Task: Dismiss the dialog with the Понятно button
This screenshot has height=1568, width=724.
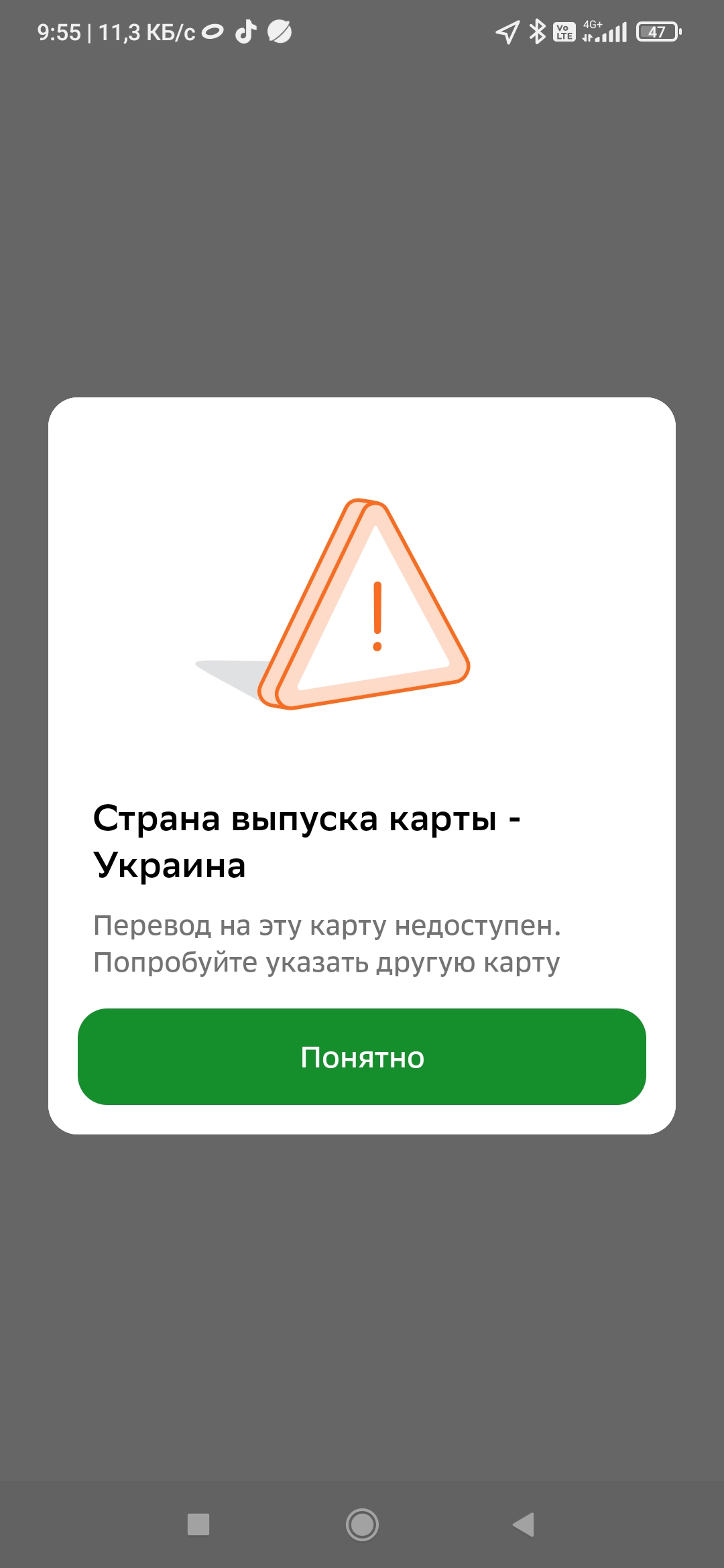Action: point(362,1057)
